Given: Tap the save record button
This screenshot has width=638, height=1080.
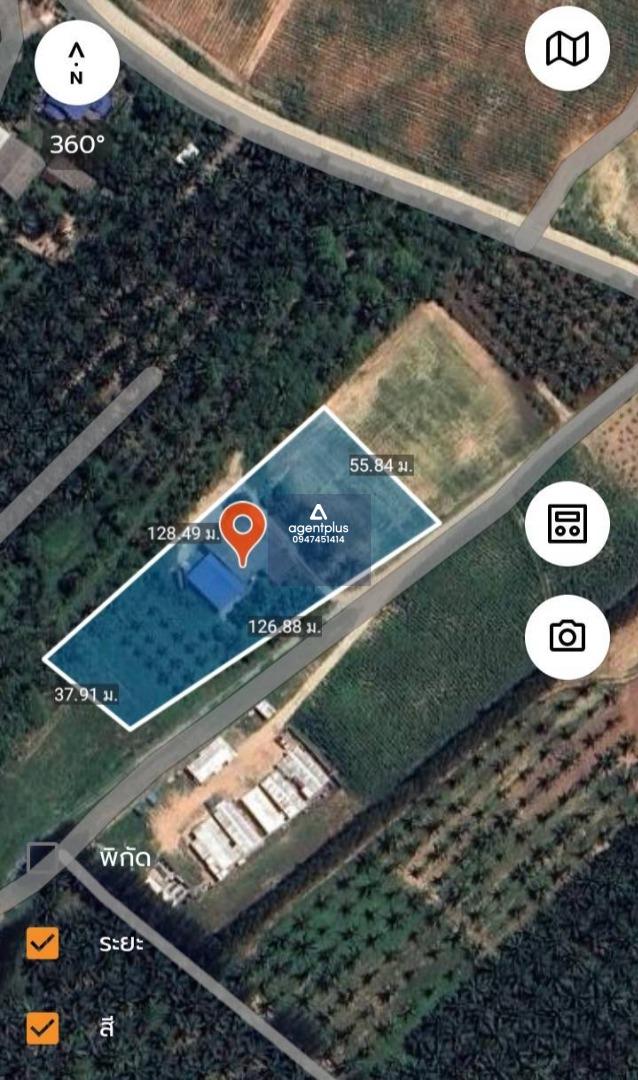Looking at the screenshot, I should point(567,523).
